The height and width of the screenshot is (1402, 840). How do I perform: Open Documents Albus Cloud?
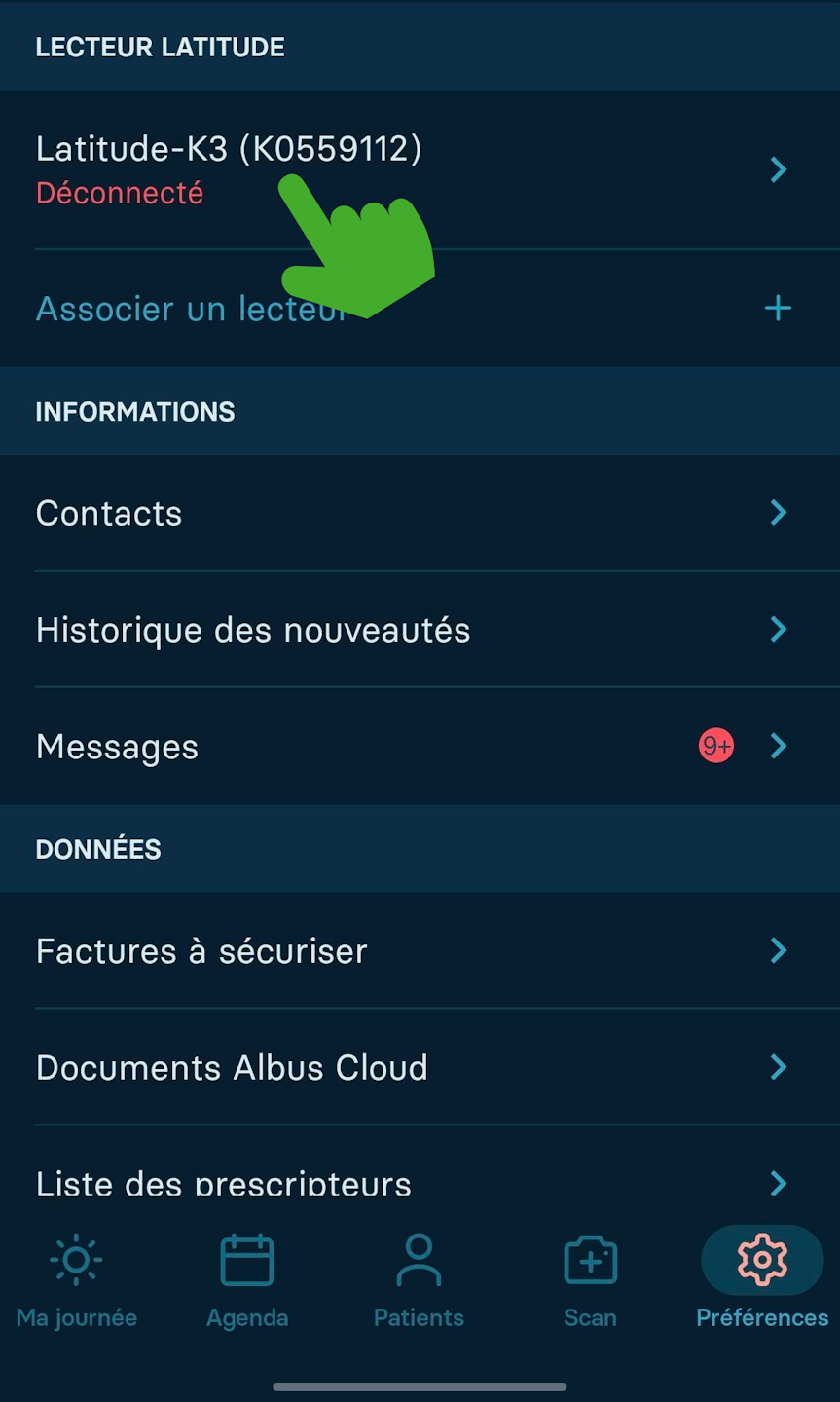pos(420,1068)
